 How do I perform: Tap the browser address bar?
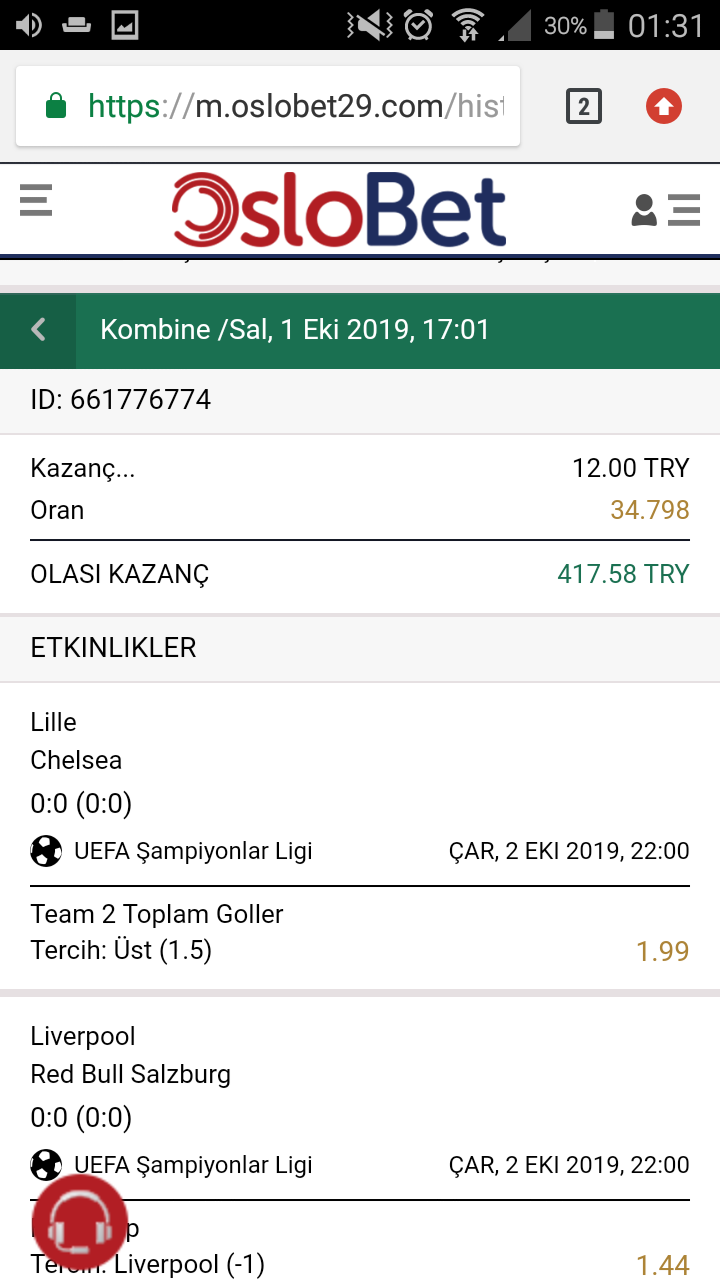[x=268, y=106]
